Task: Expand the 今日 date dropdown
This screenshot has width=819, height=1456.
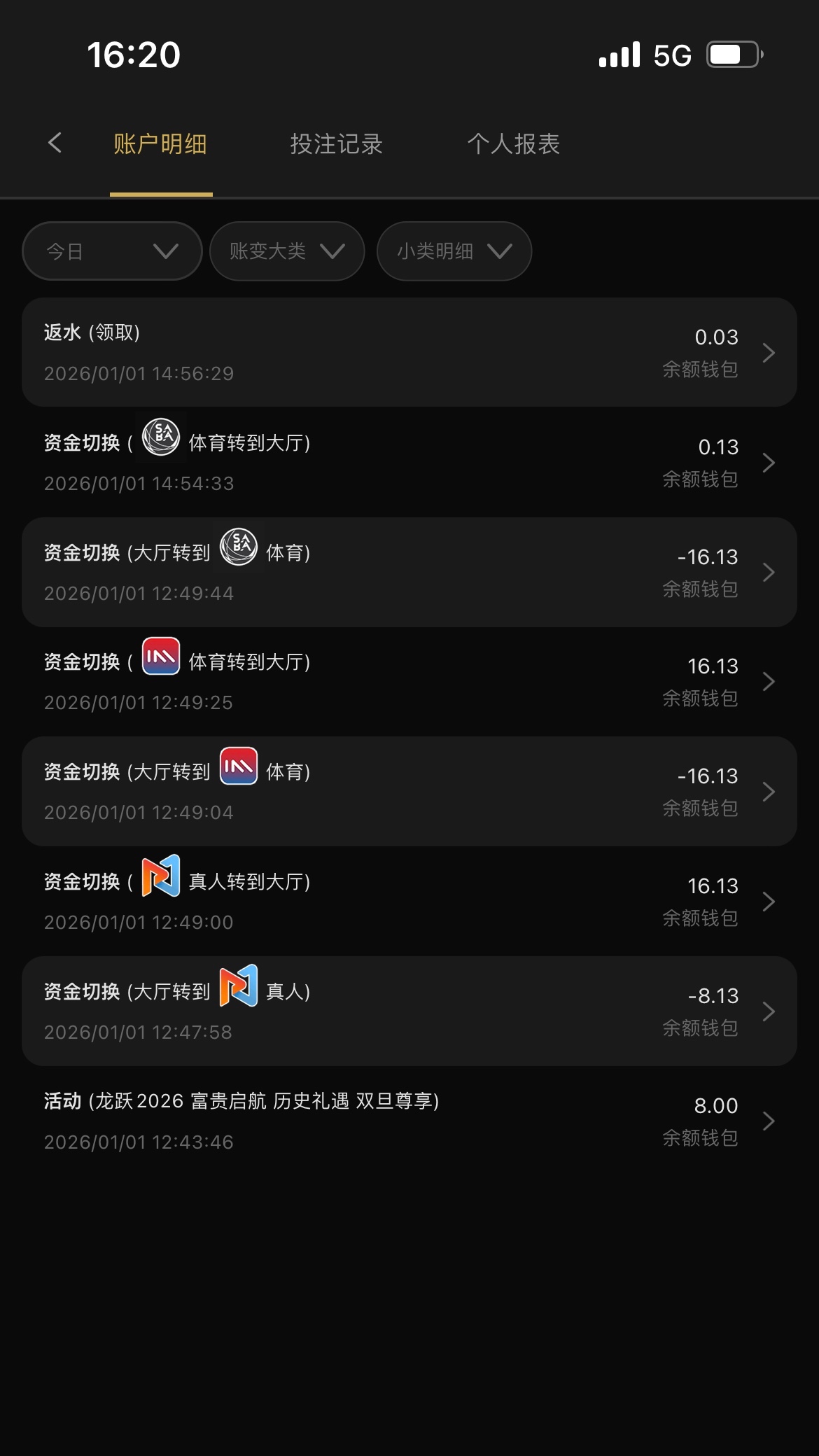Action: 112,251
